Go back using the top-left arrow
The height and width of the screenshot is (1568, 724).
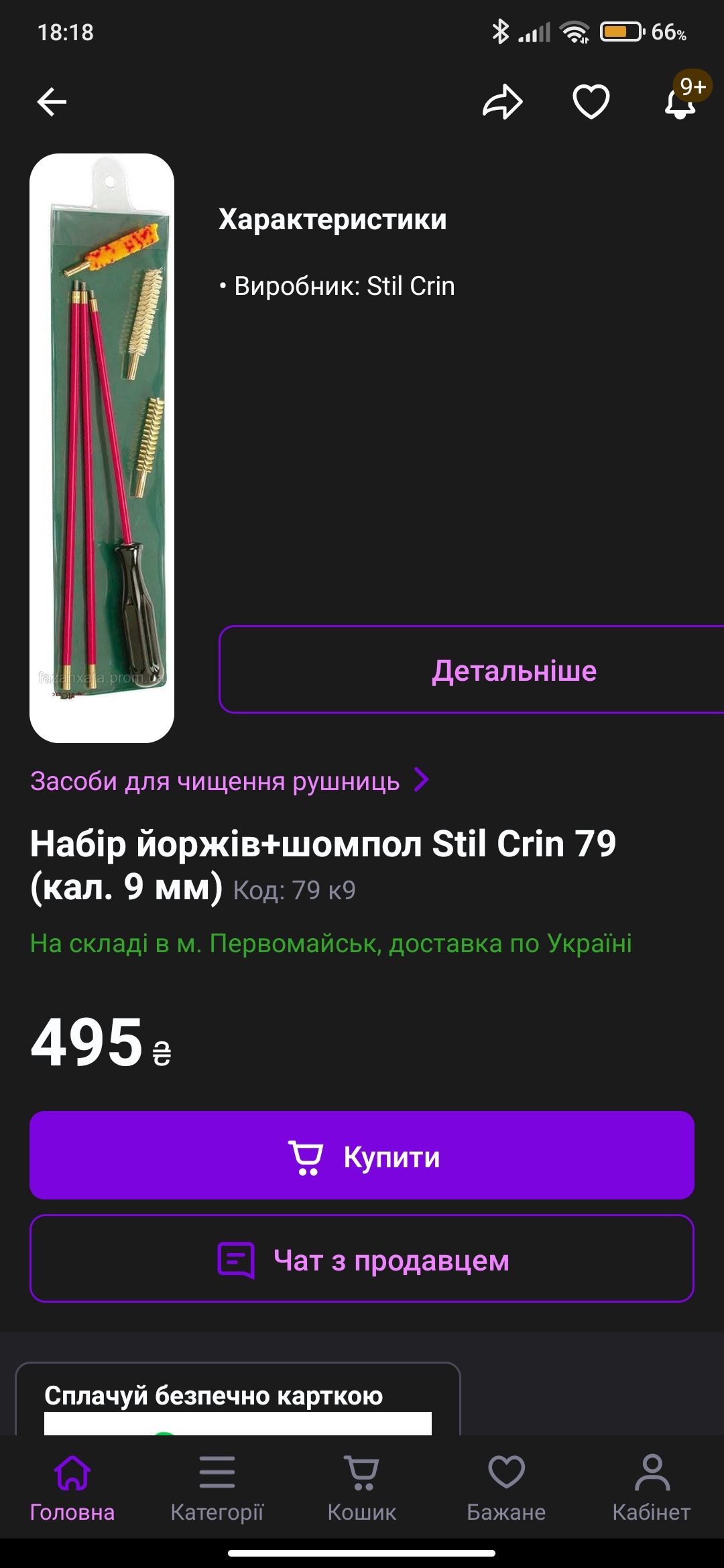click(52, 102)
